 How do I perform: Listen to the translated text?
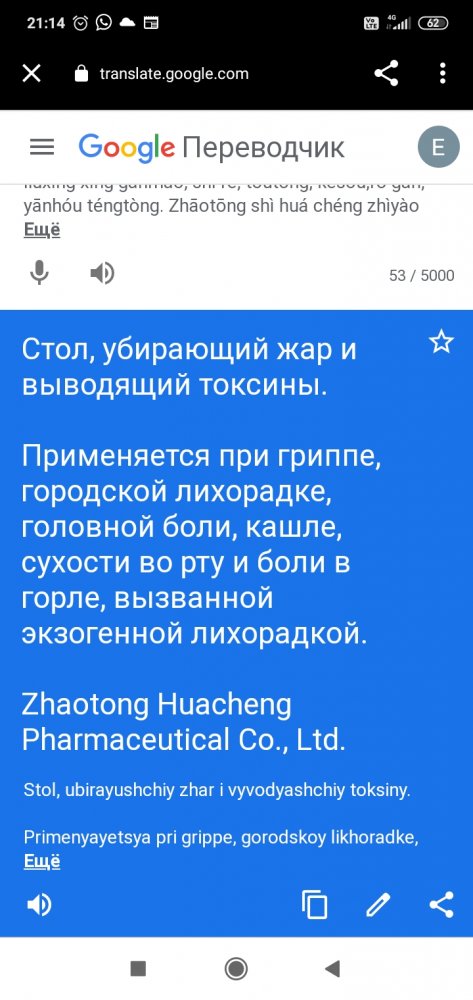pos(39,904)
